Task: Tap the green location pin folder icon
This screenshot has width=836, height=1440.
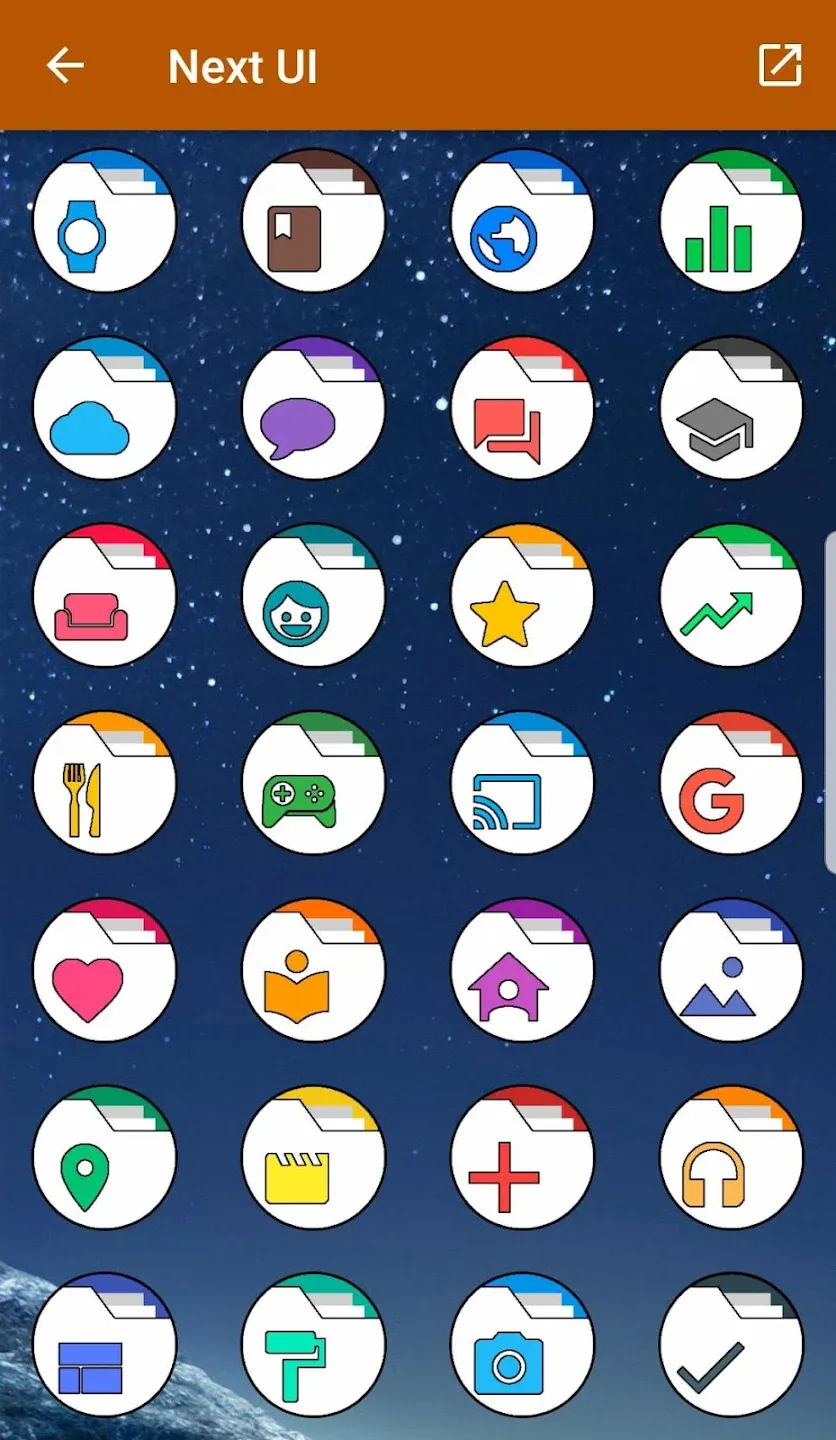Action: [104, 1157]
